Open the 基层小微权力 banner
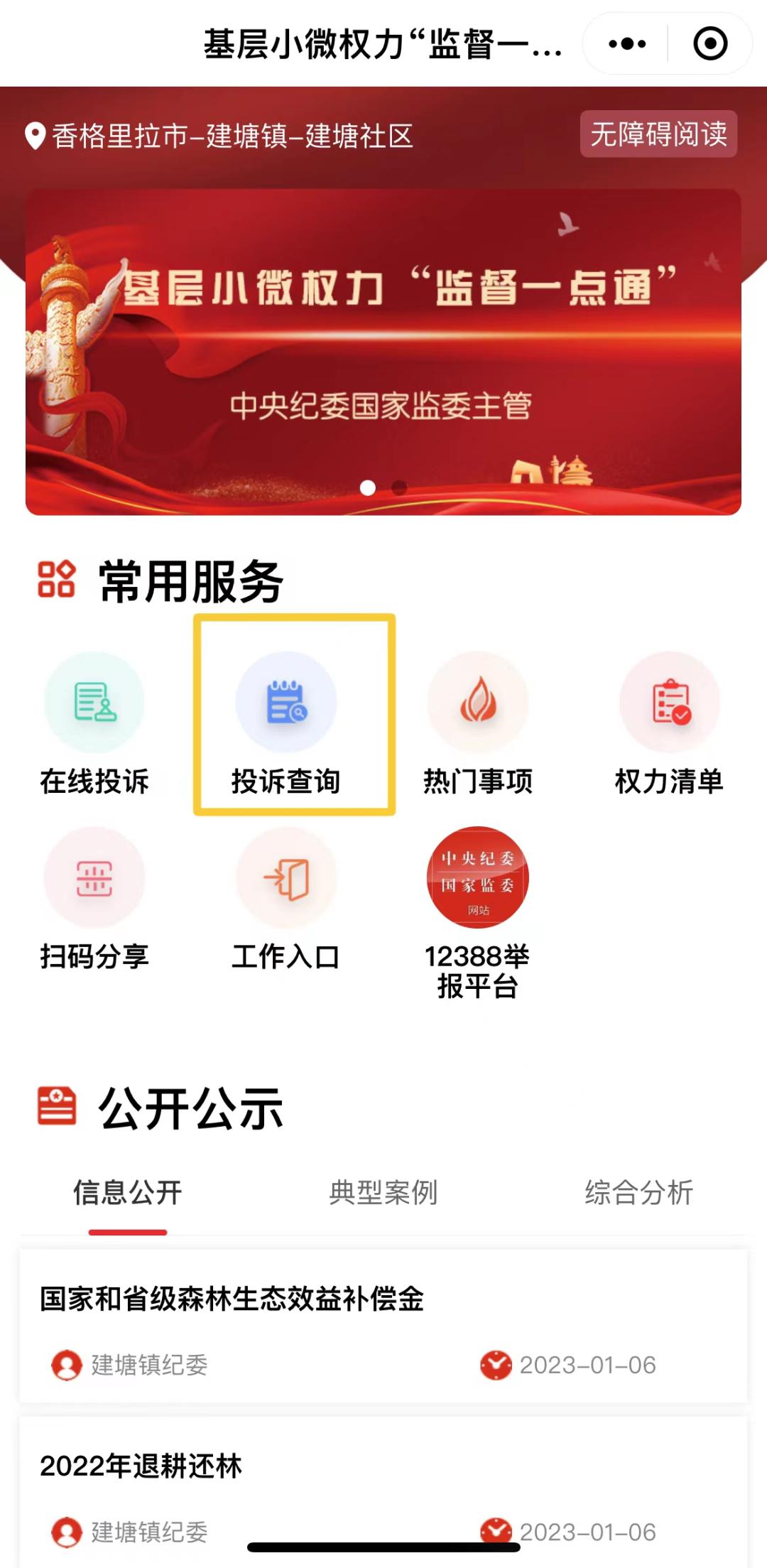 383,352
